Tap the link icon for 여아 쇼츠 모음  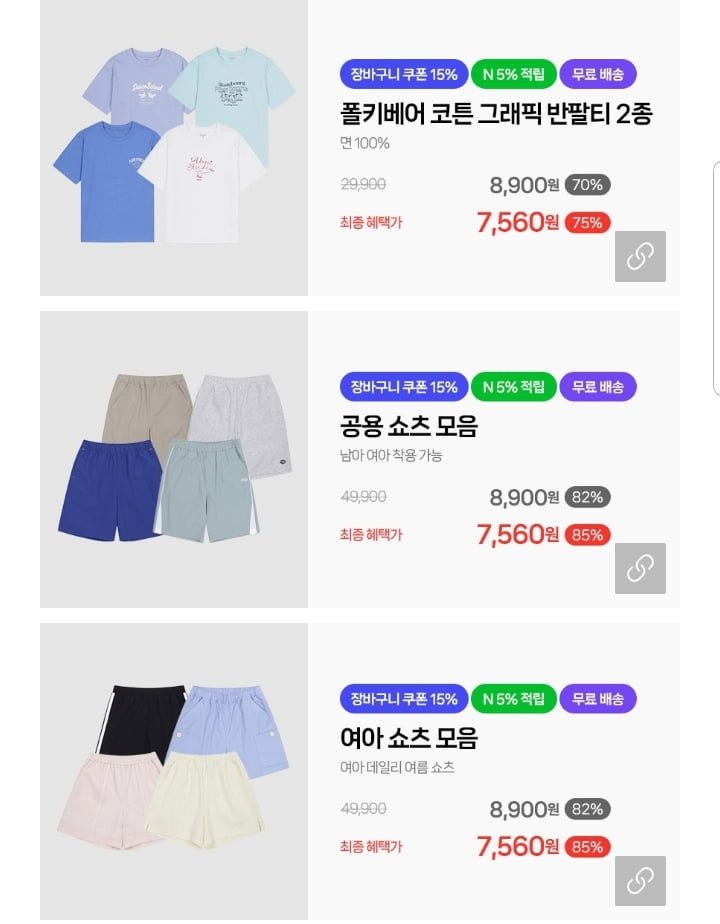tap(640, 880)
